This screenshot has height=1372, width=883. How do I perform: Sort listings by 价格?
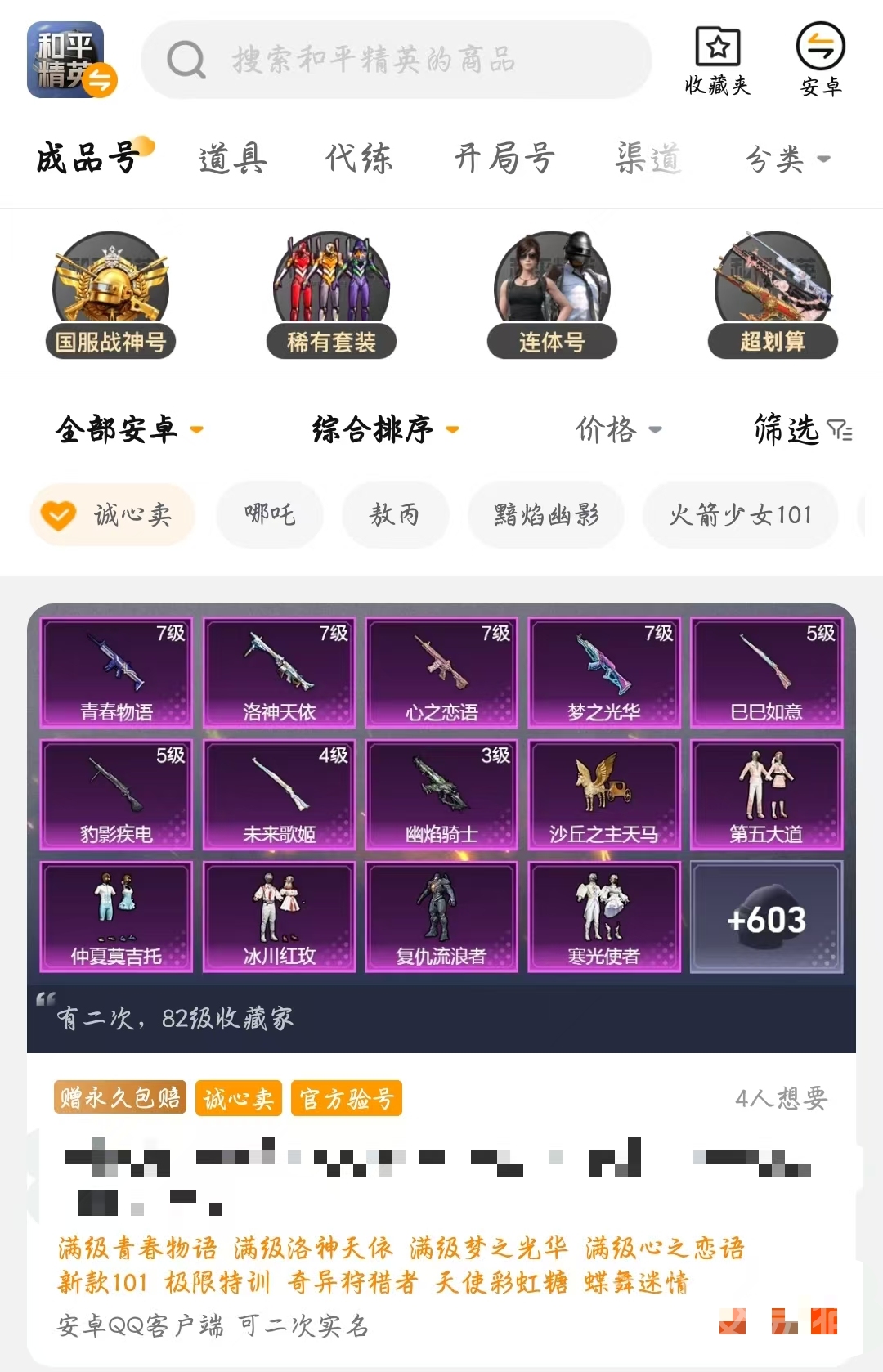pos(617,428)
